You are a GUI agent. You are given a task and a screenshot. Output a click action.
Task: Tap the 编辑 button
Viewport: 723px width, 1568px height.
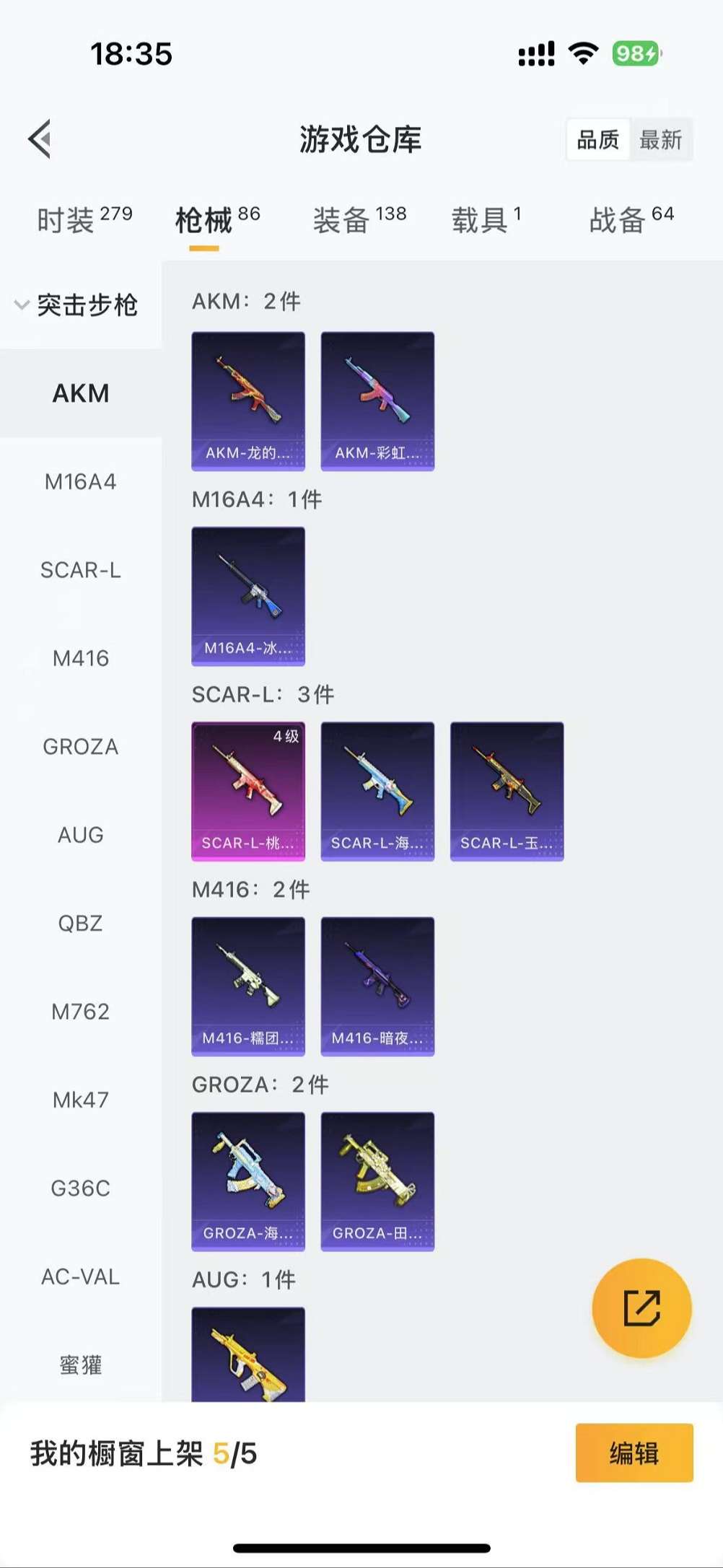pos(634,1453)
